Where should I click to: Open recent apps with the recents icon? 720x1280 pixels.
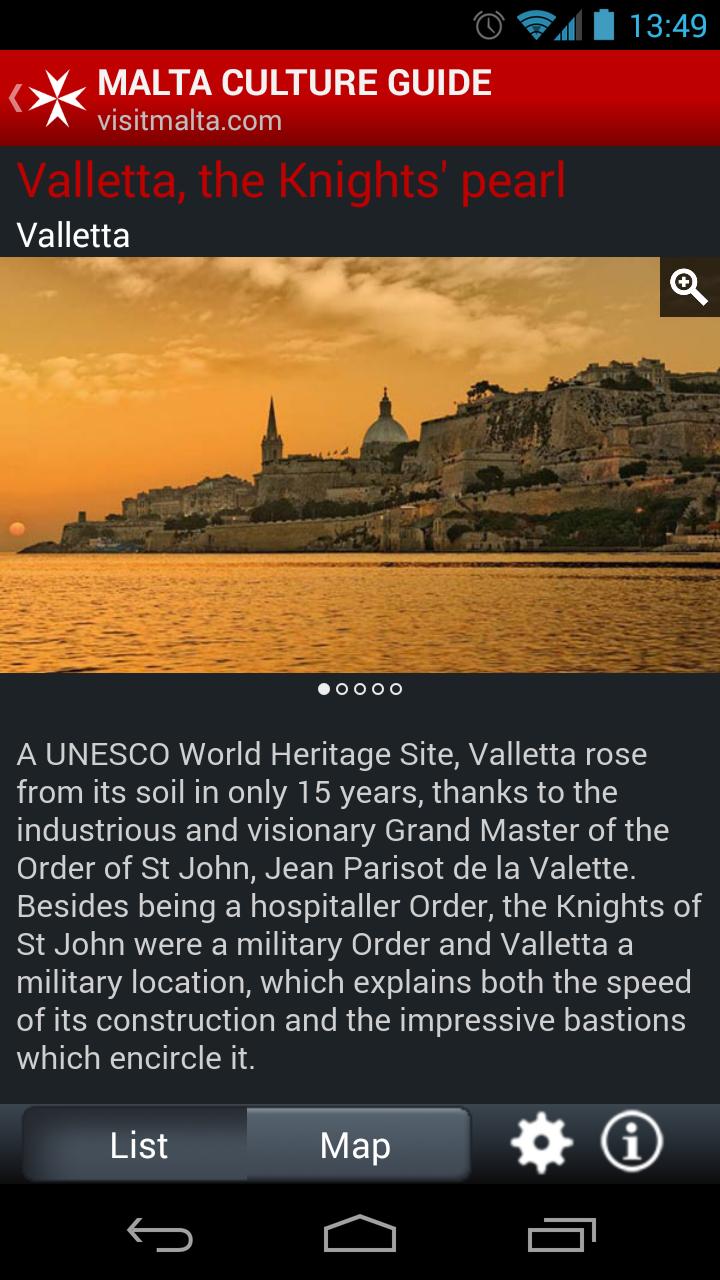click(x=560, y=1237)
